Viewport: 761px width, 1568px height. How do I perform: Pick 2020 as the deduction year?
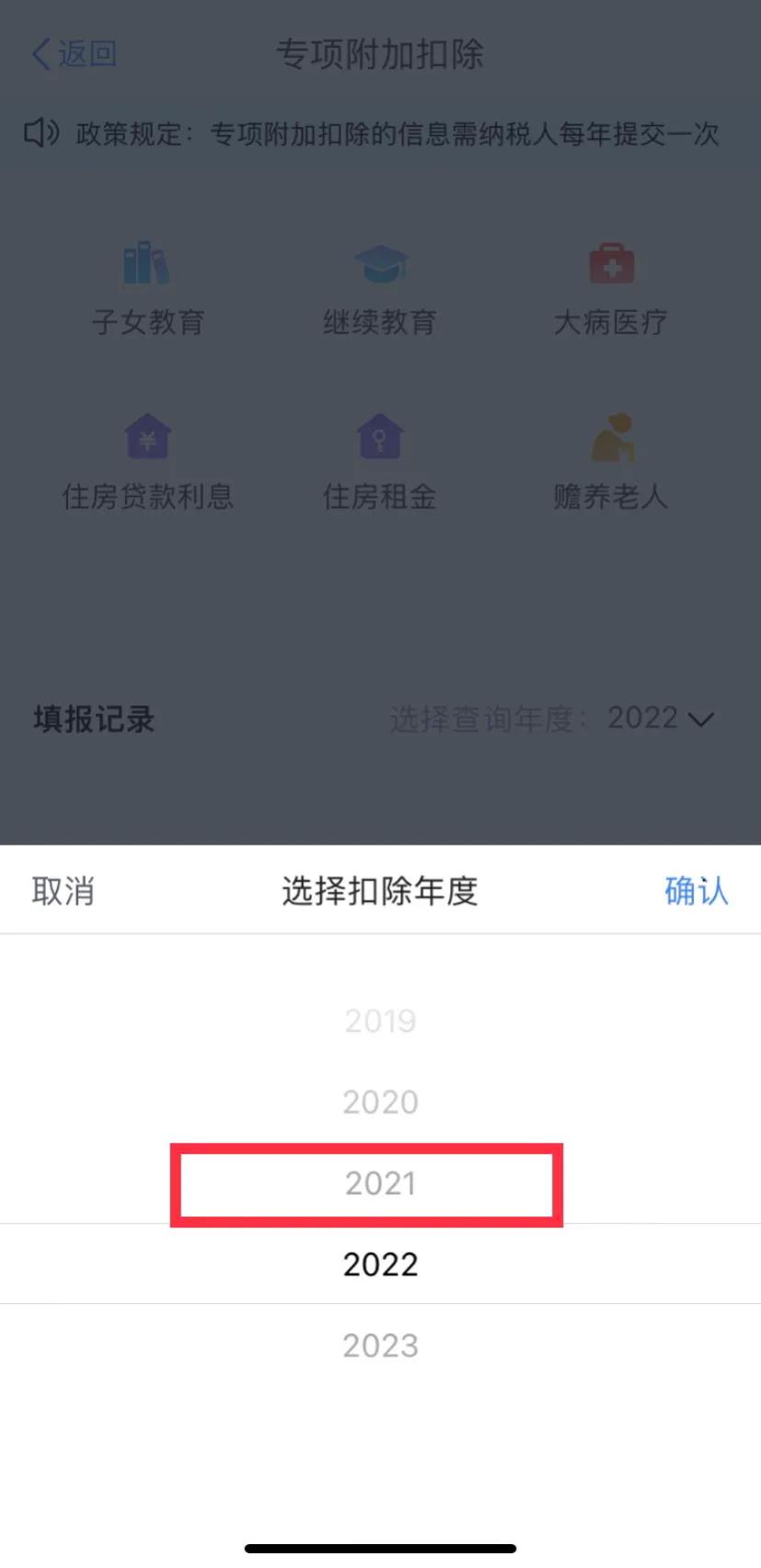tap(380, 1101)
